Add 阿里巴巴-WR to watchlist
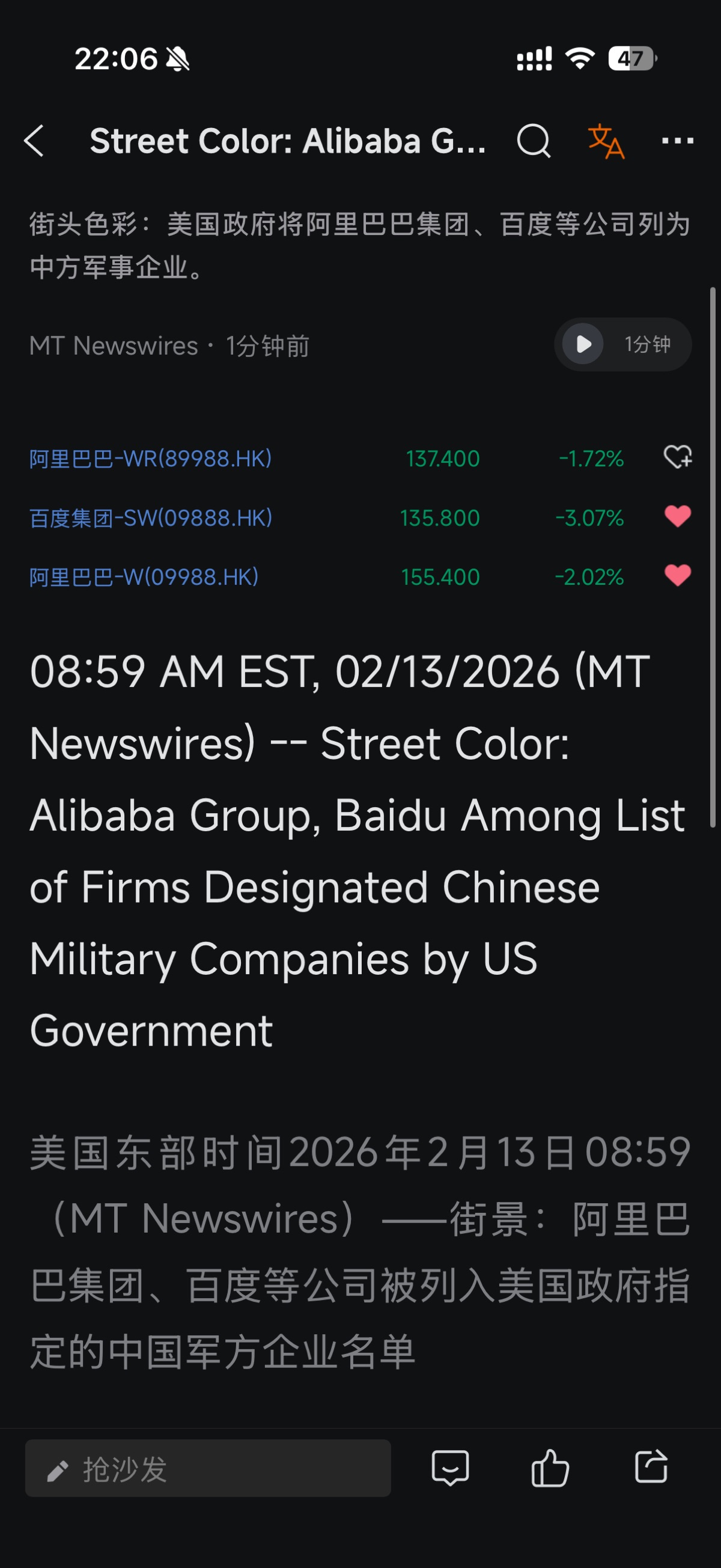 [677, 457]
